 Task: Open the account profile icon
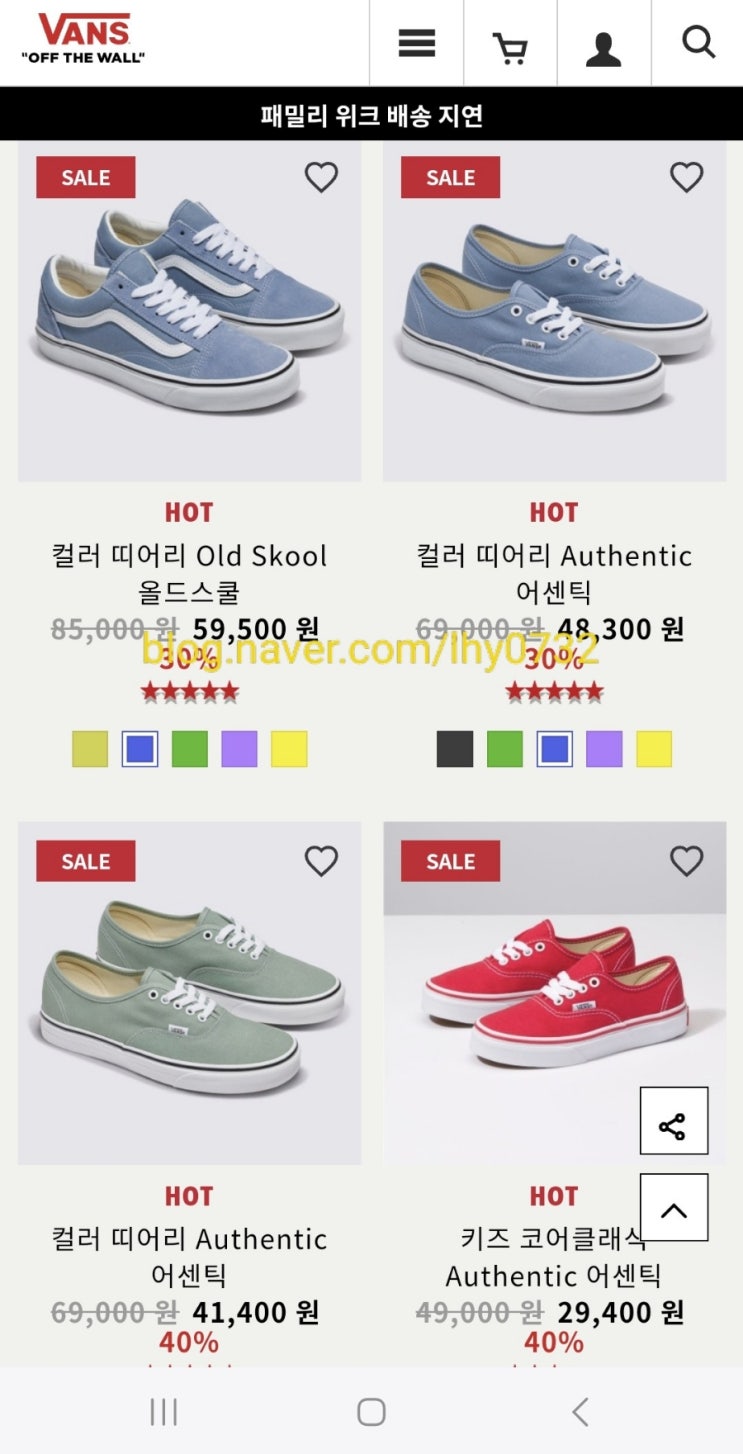(603, 47)
